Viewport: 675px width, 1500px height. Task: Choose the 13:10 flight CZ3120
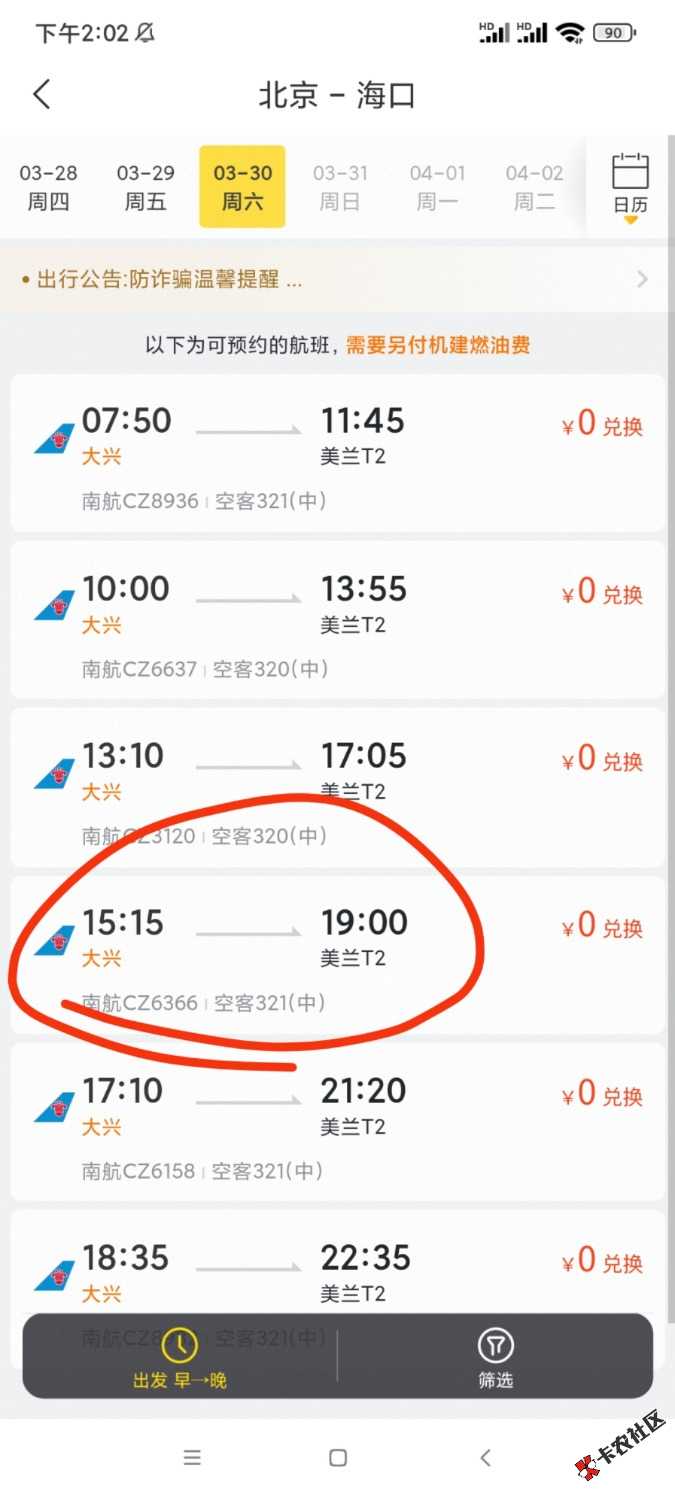300,785
